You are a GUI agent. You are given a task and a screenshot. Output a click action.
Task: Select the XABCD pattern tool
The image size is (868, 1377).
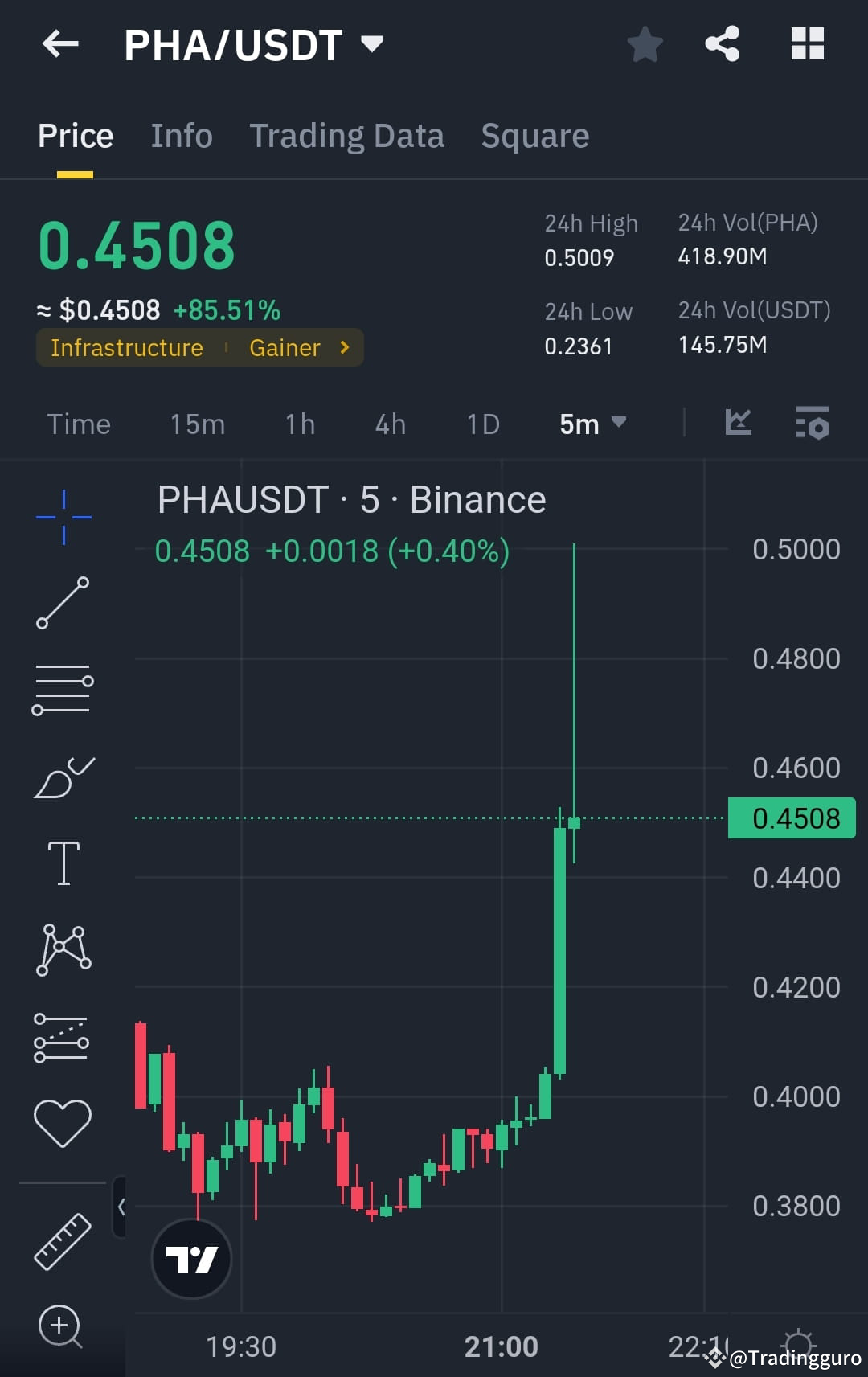point(63,949)
